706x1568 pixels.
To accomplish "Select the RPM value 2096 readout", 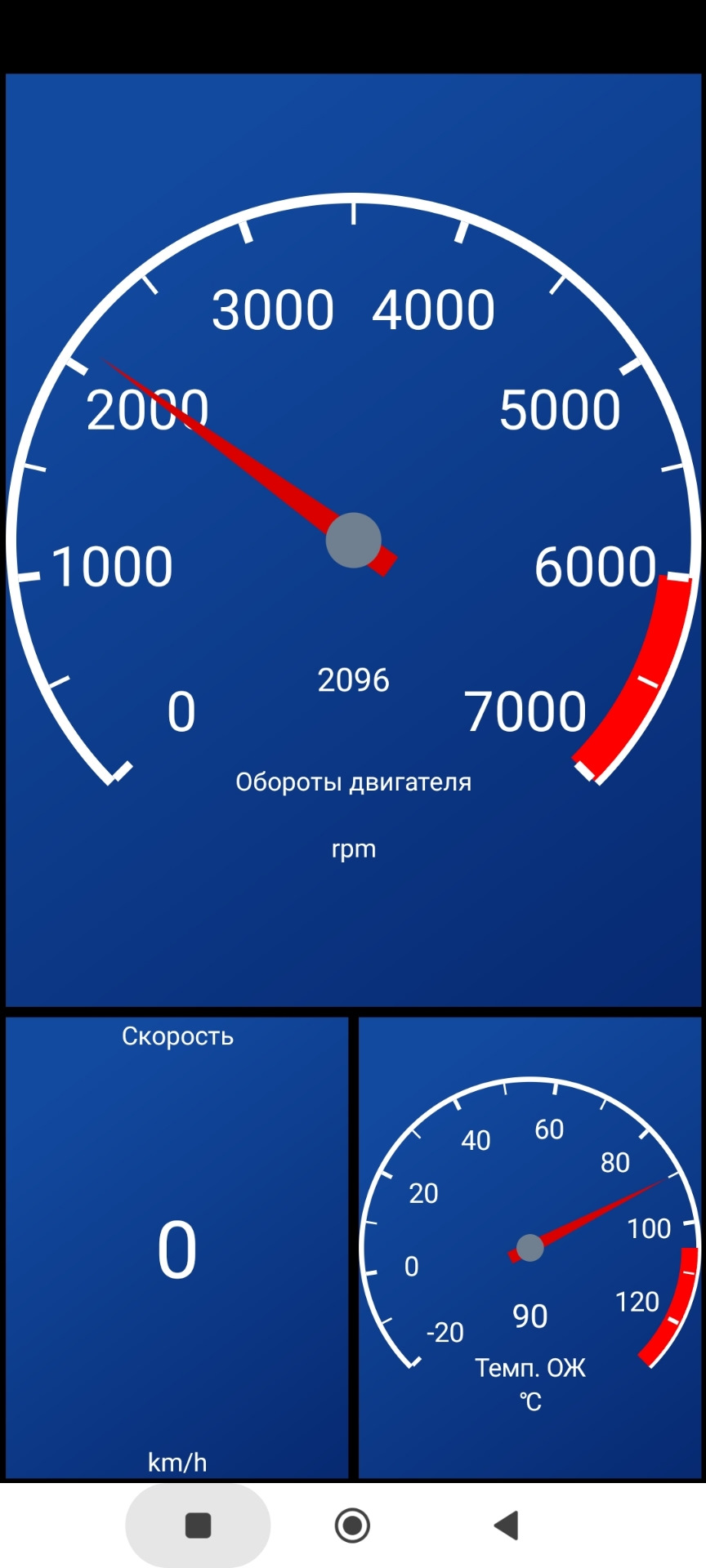I will pyautogui.click(x=355, y=679).
